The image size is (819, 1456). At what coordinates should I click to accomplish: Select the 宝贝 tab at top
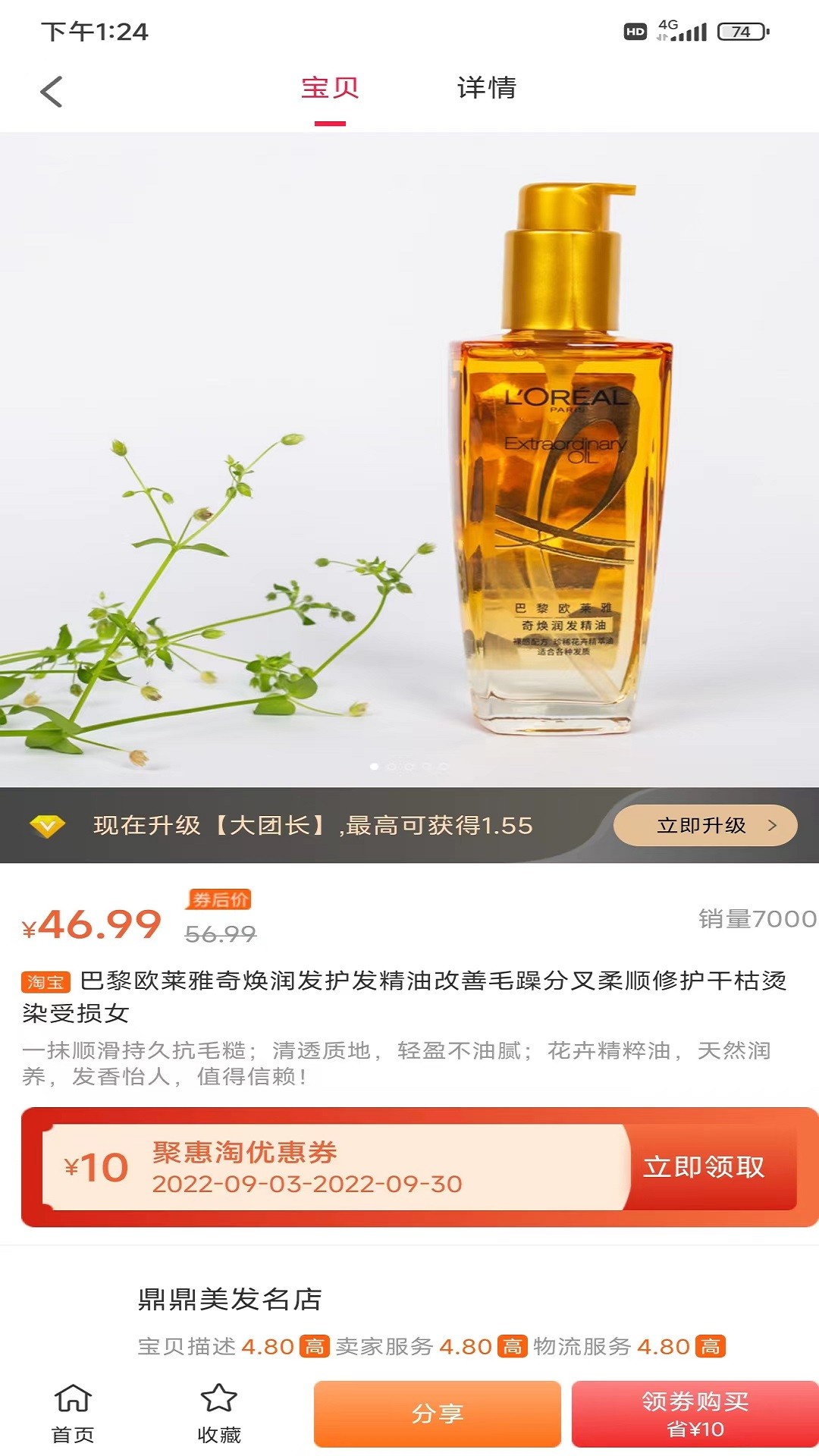pos(328,89)
